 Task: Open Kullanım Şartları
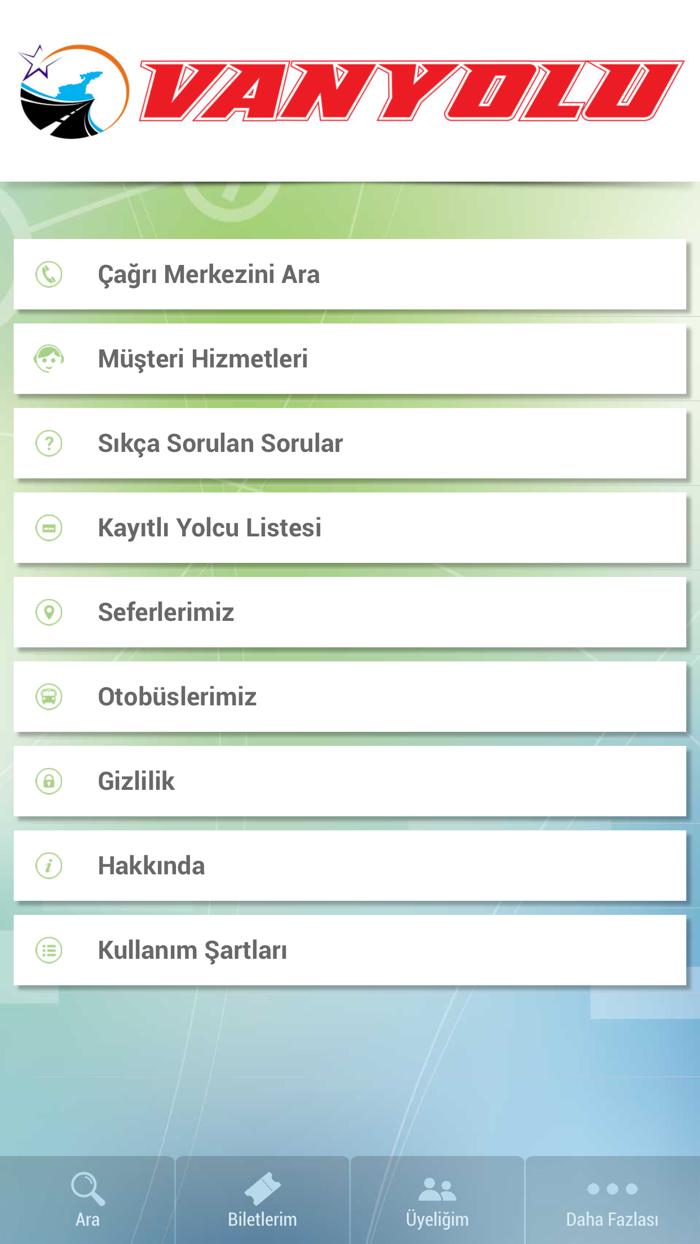350,950
